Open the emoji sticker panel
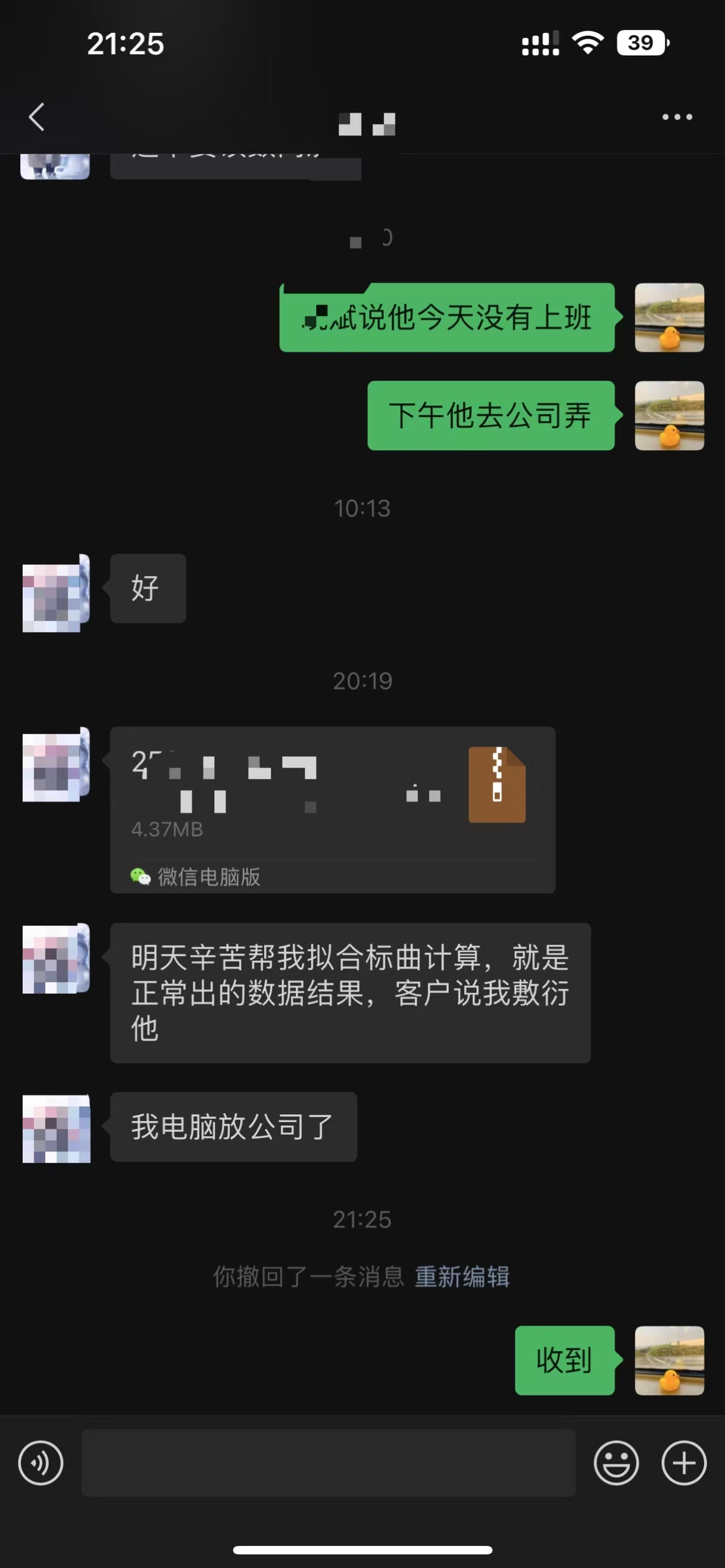Image resolution: width=725 pixels, height=1568 pixels. point(616,1463)
